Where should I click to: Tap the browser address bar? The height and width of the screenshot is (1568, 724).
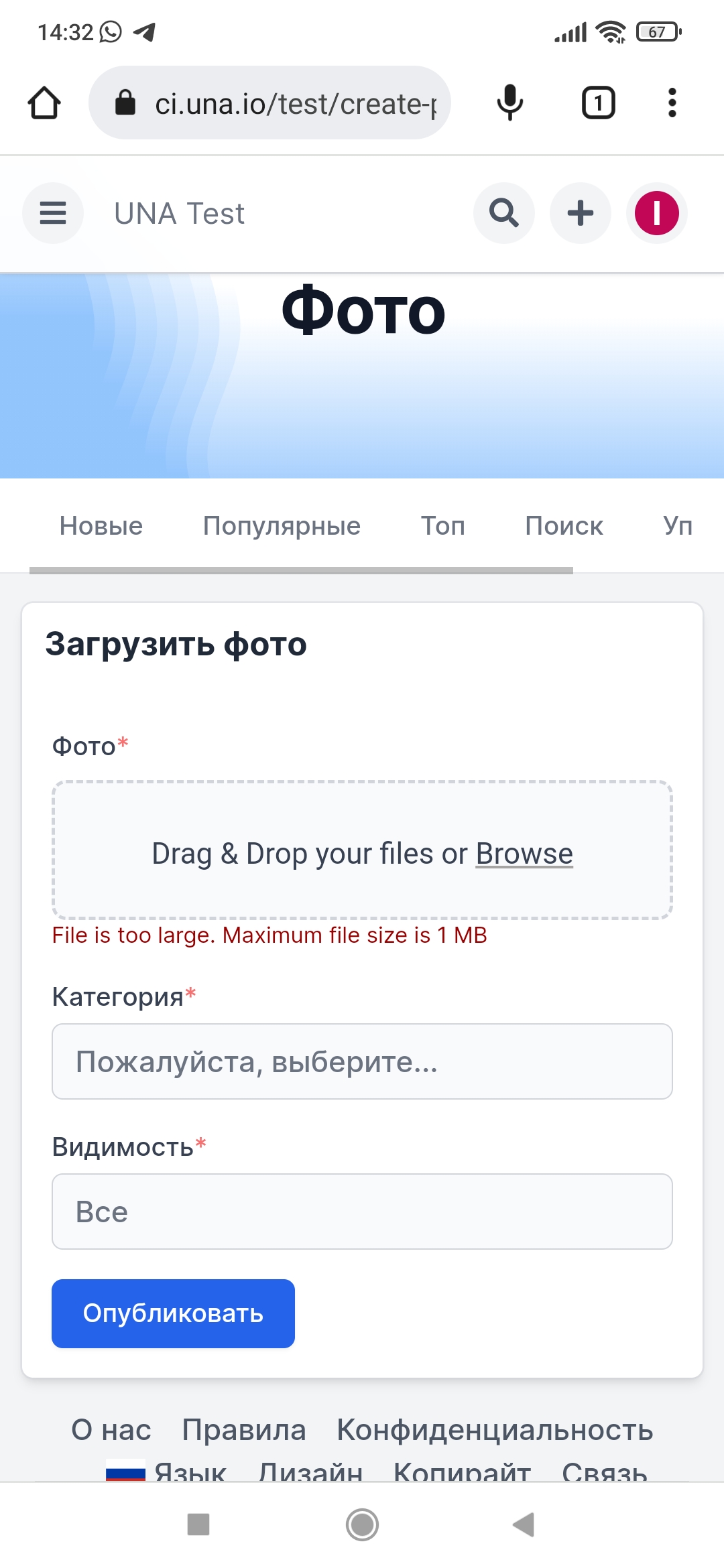[282, 103]
